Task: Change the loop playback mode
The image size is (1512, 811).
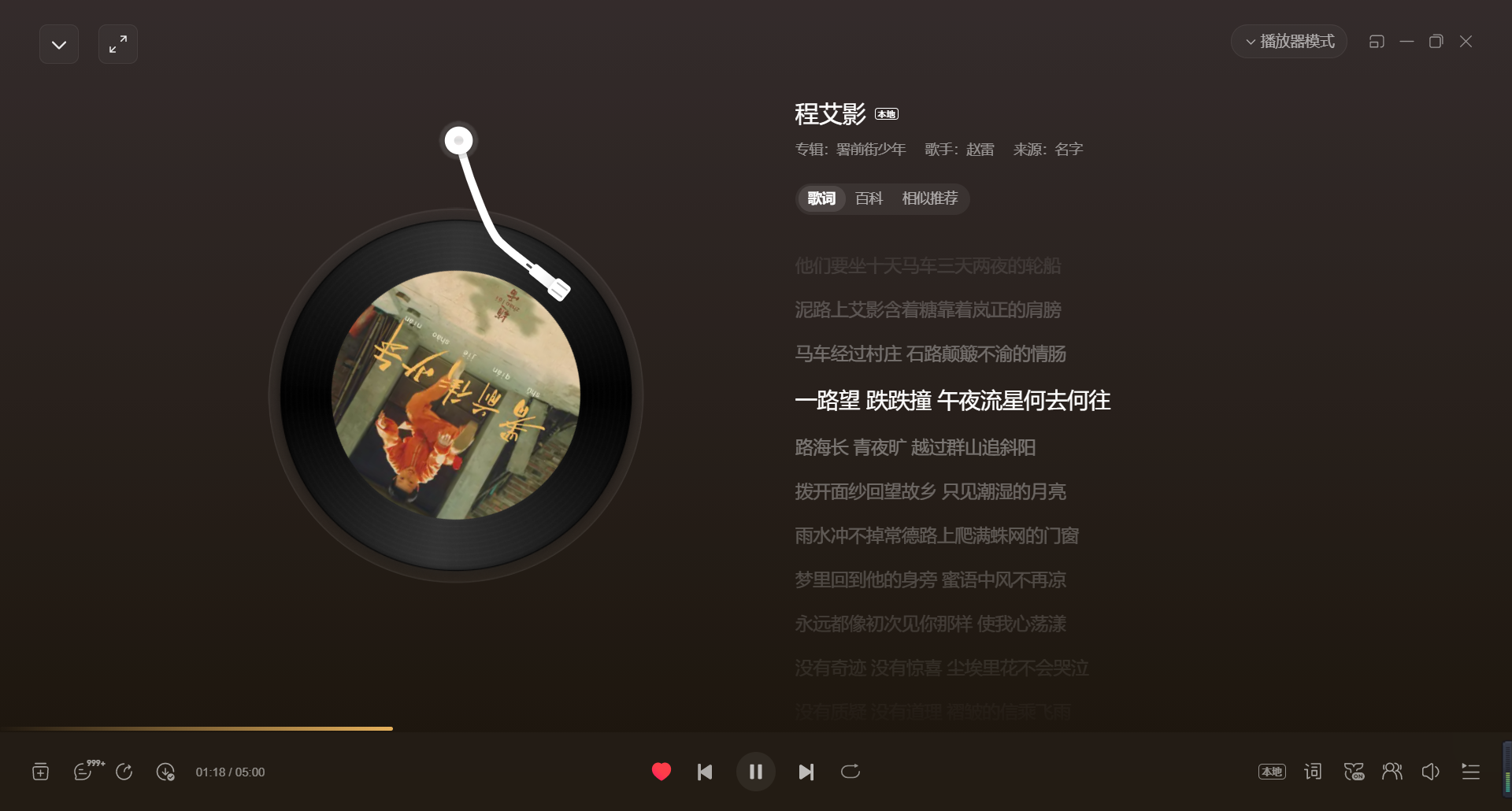Action: (850, 772)
